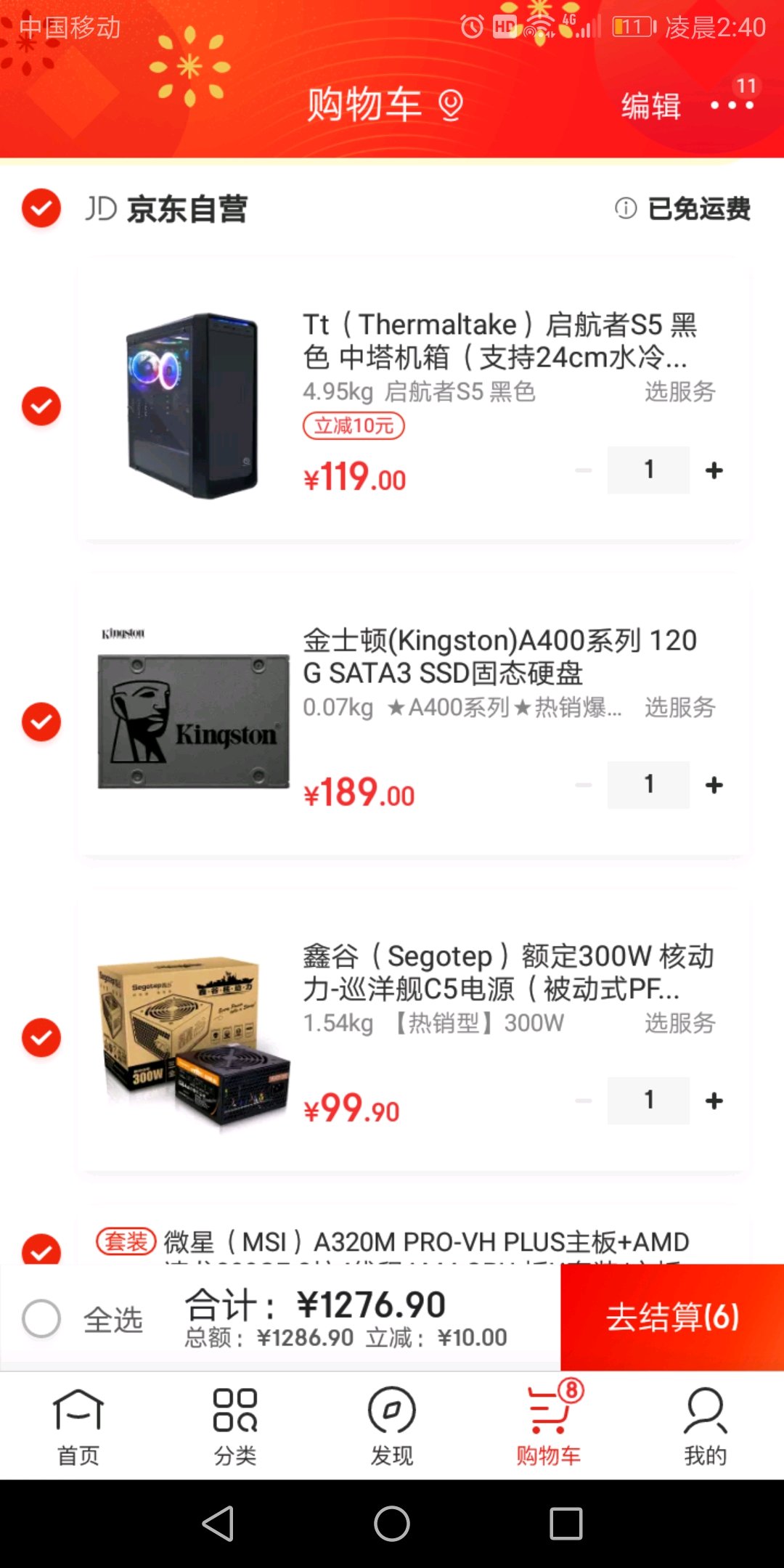Deselect the Thermaltake 启航者S5 case
The image size is (784, 1568).
[x=41, y=406]
